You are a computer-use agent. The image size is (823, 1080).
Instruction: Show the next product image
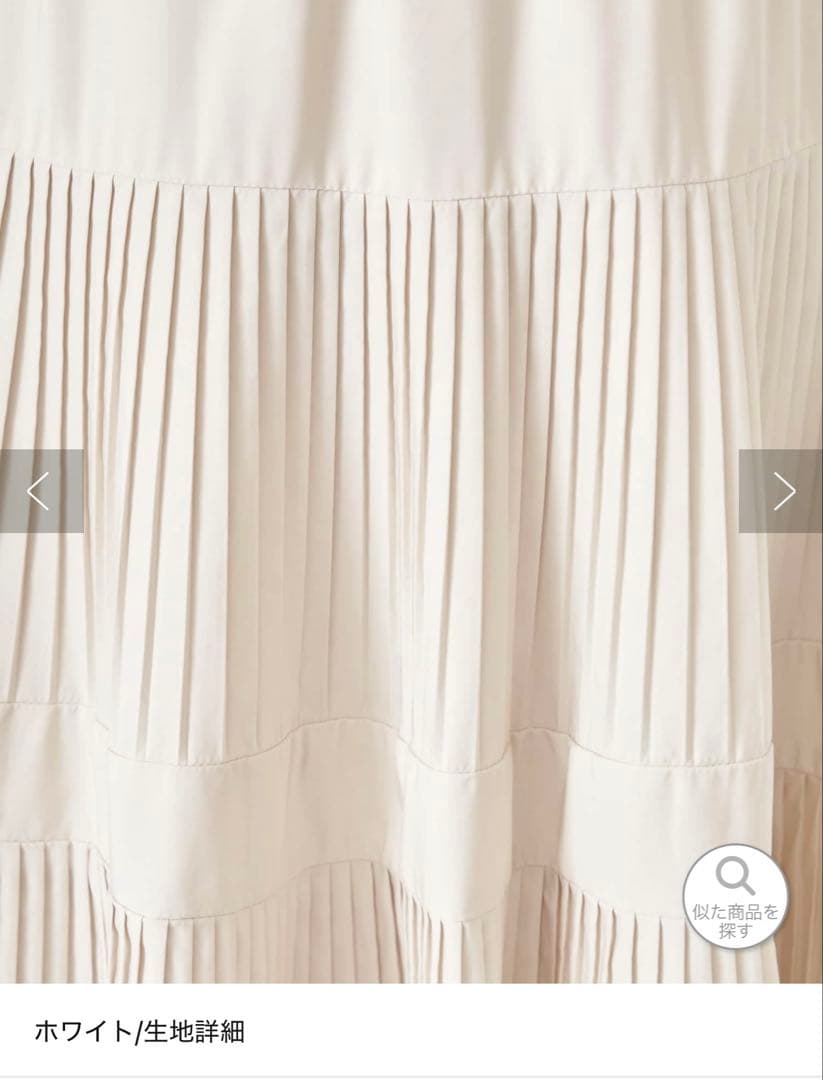pos(782,491)
